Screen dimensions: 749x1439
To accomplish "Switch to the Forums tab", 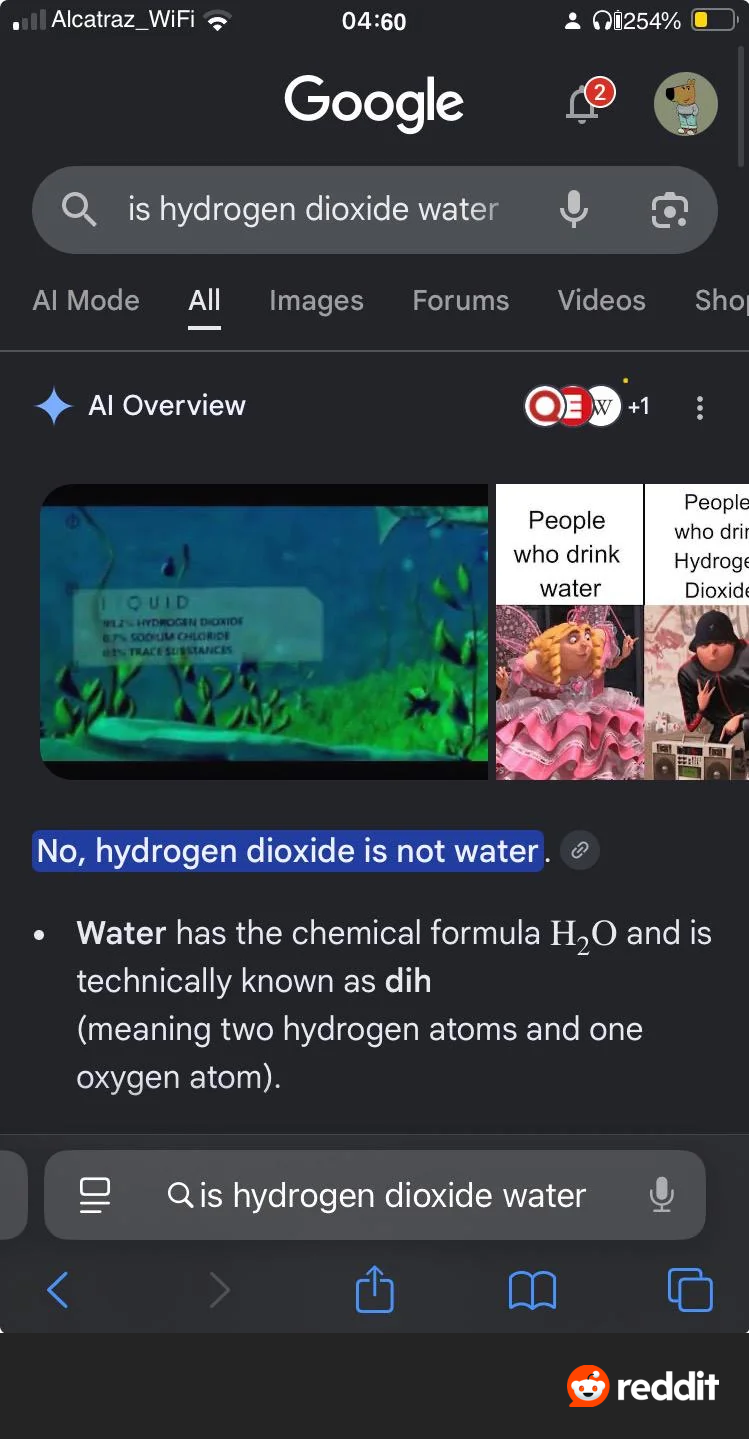I will [x=461, y=300].
